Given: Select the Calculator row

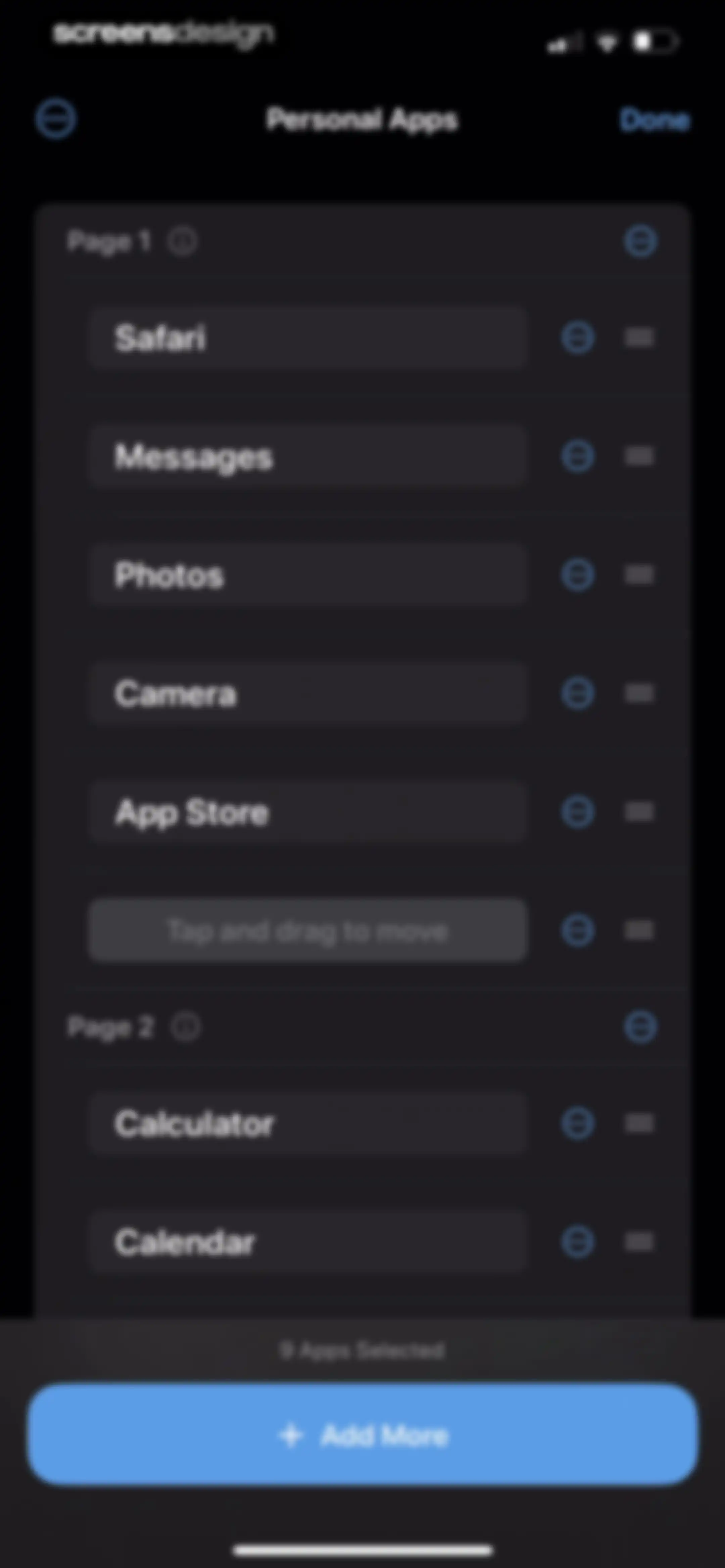Looking at the screenshot, I should coord(307,1123).
